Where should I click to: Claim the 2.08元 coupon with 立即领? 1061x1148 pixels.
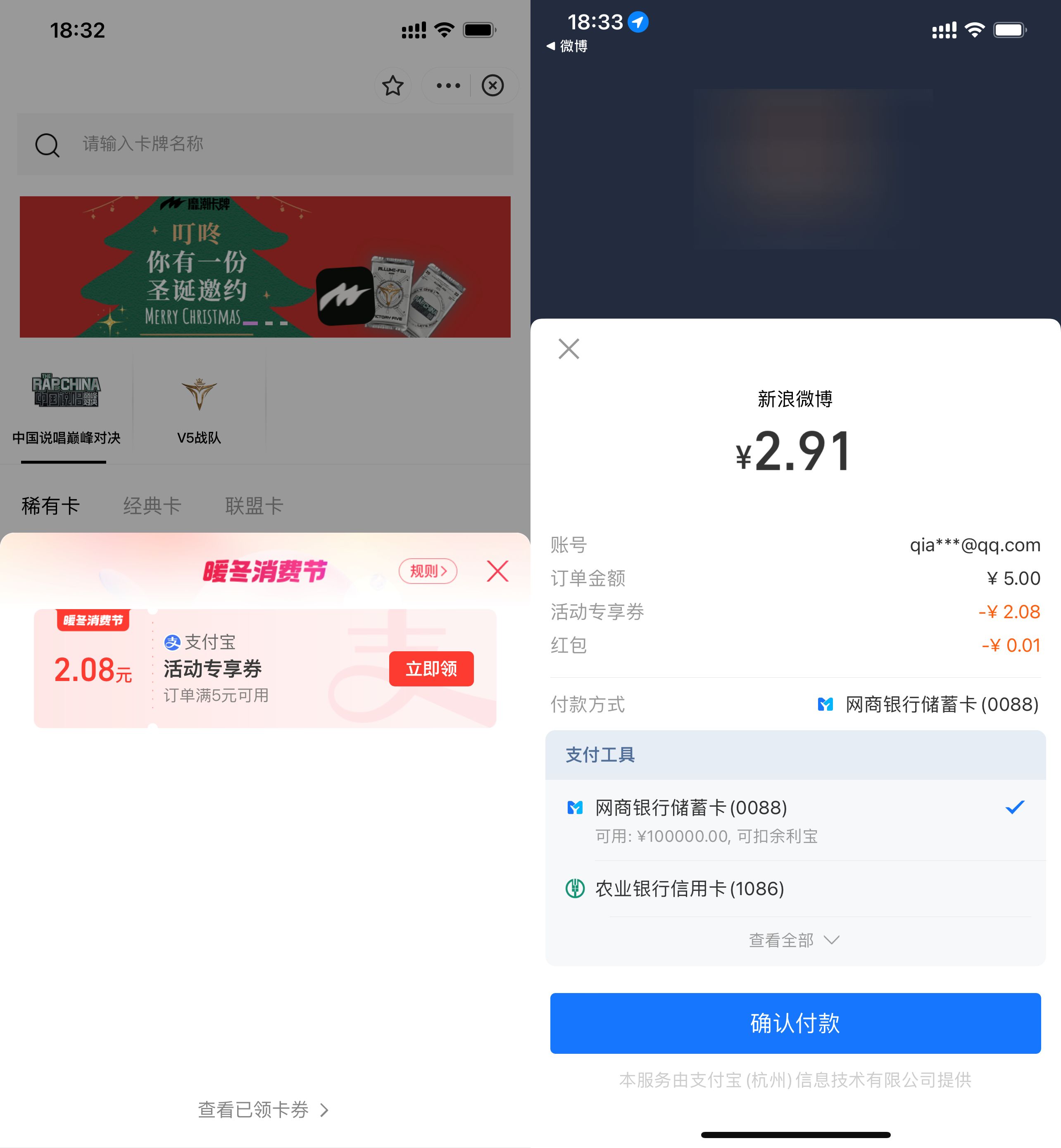(431, 669)
